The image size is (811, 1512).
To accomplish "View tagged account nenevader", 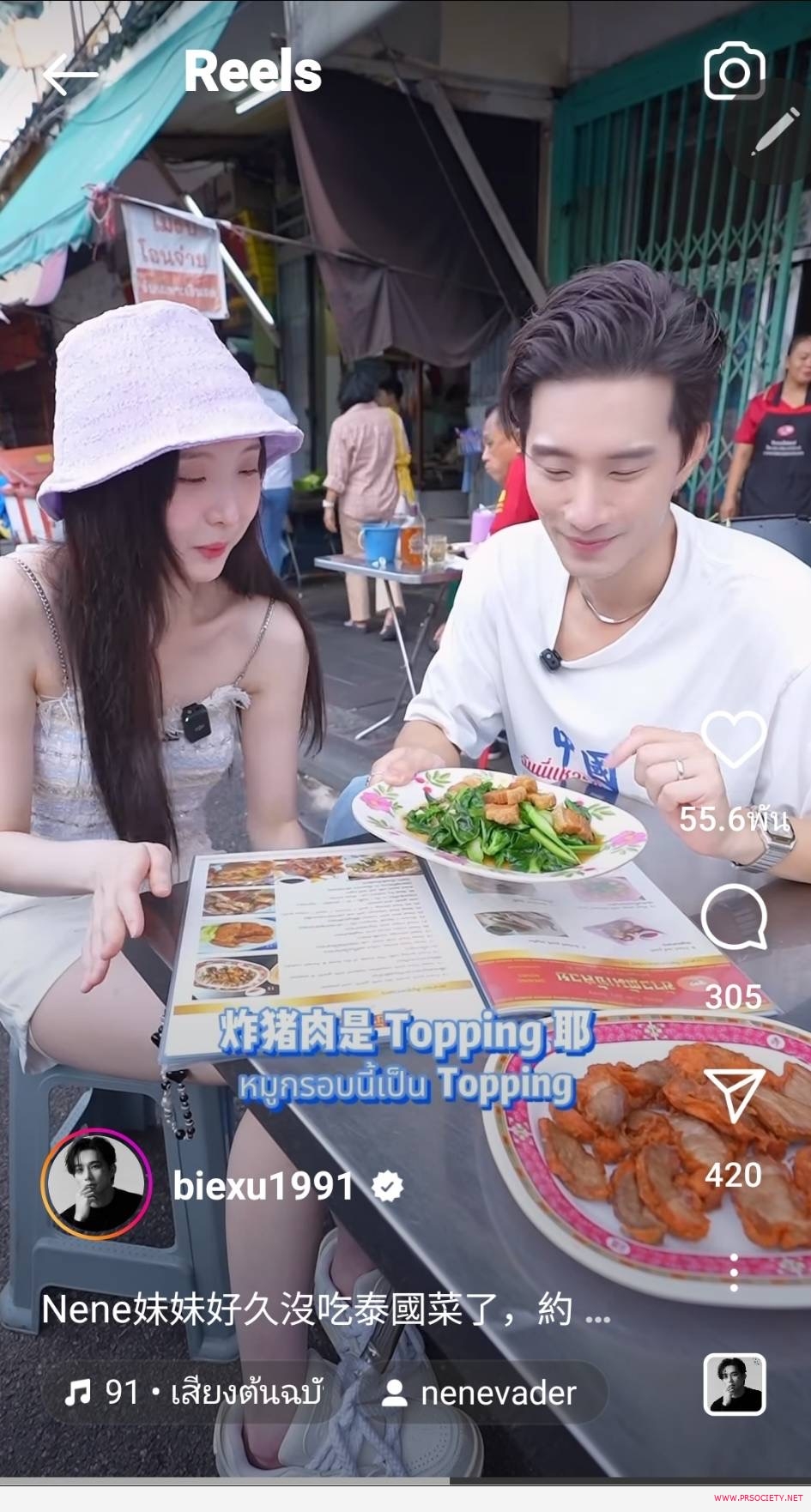I will (x=481, y=1393).
